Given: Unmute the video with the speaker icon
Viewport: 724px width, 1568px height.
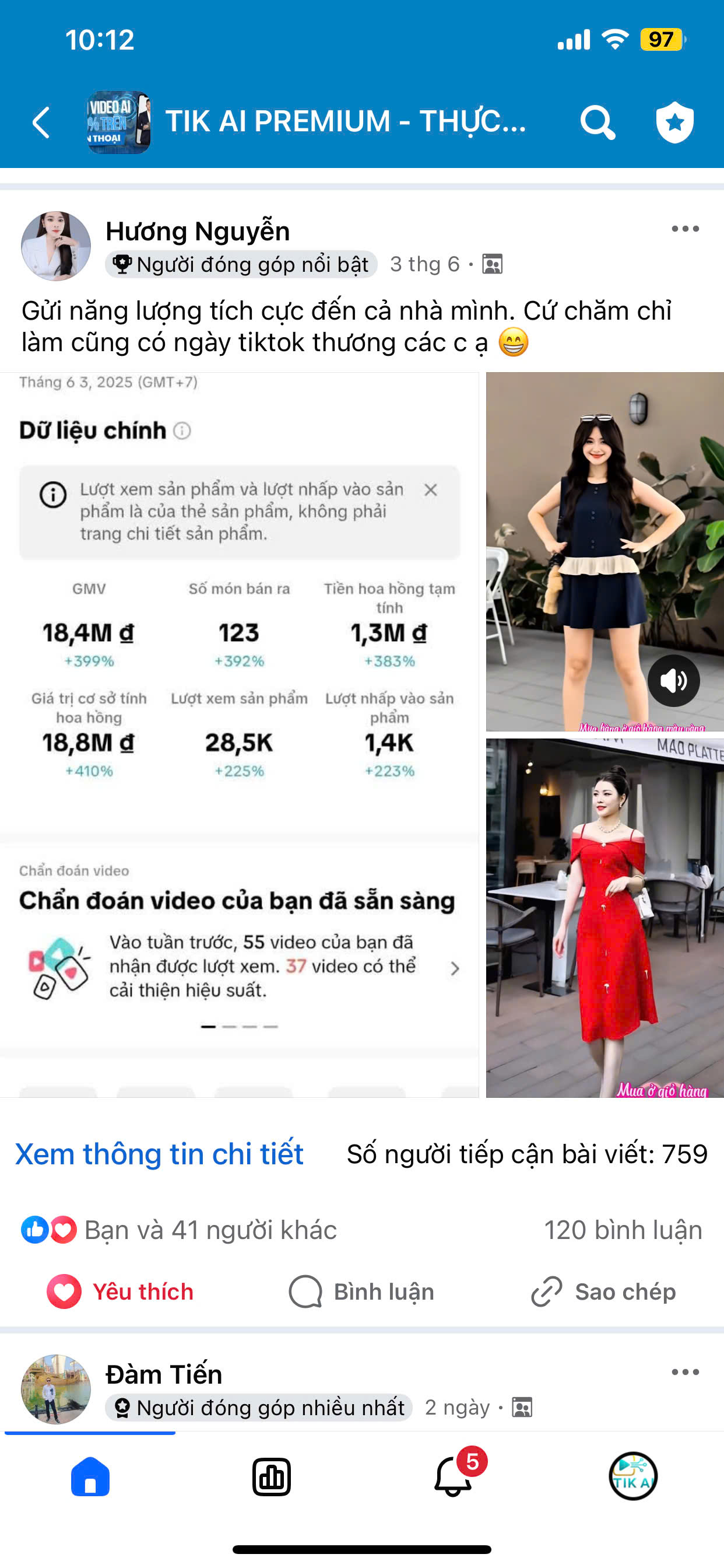Looking at the screenshot, I should [673, 681].
